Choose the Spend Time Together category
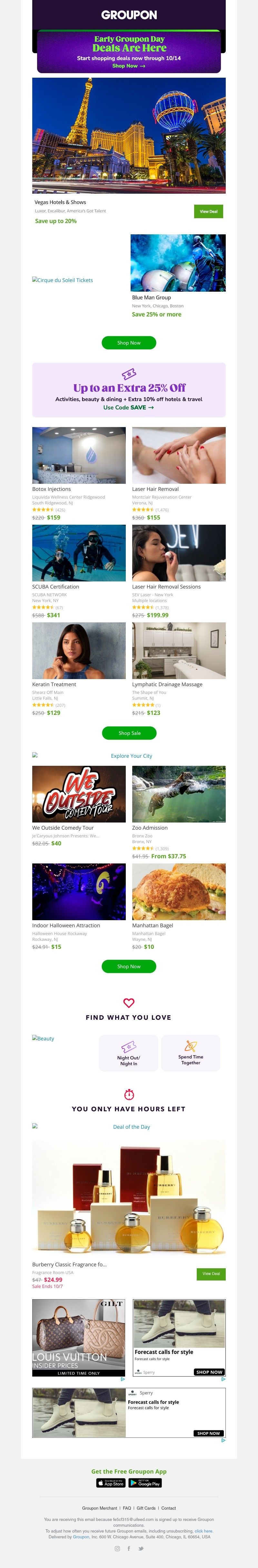This screenshot has height=1568, width=258. pyautogui.click(x=191, y=1052)
